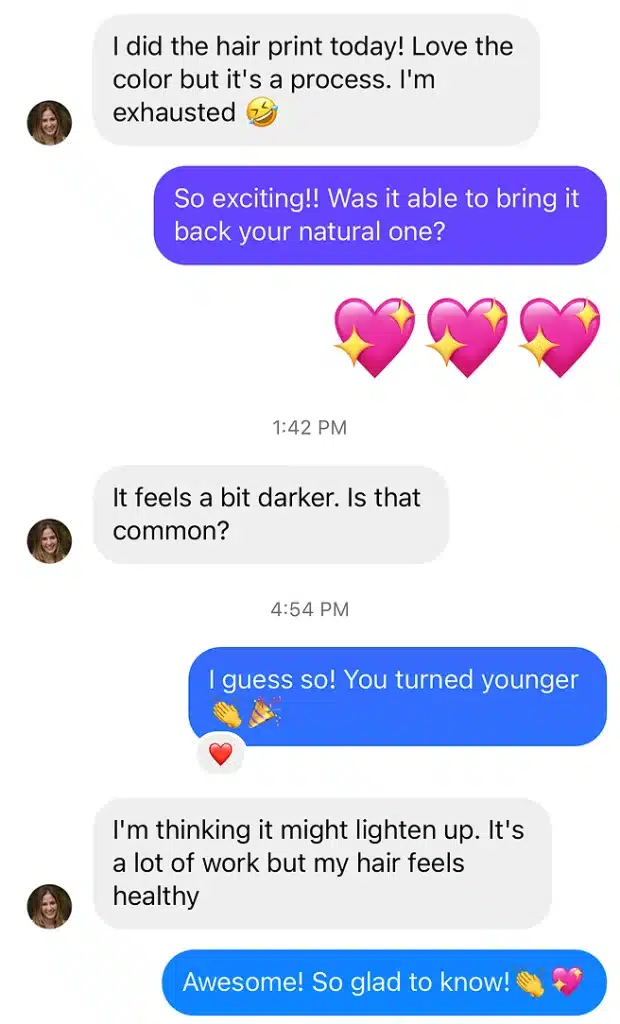
Task: Tap 'Awesome! So glad to know!' message bubble
Action: [x=383, y=981]
